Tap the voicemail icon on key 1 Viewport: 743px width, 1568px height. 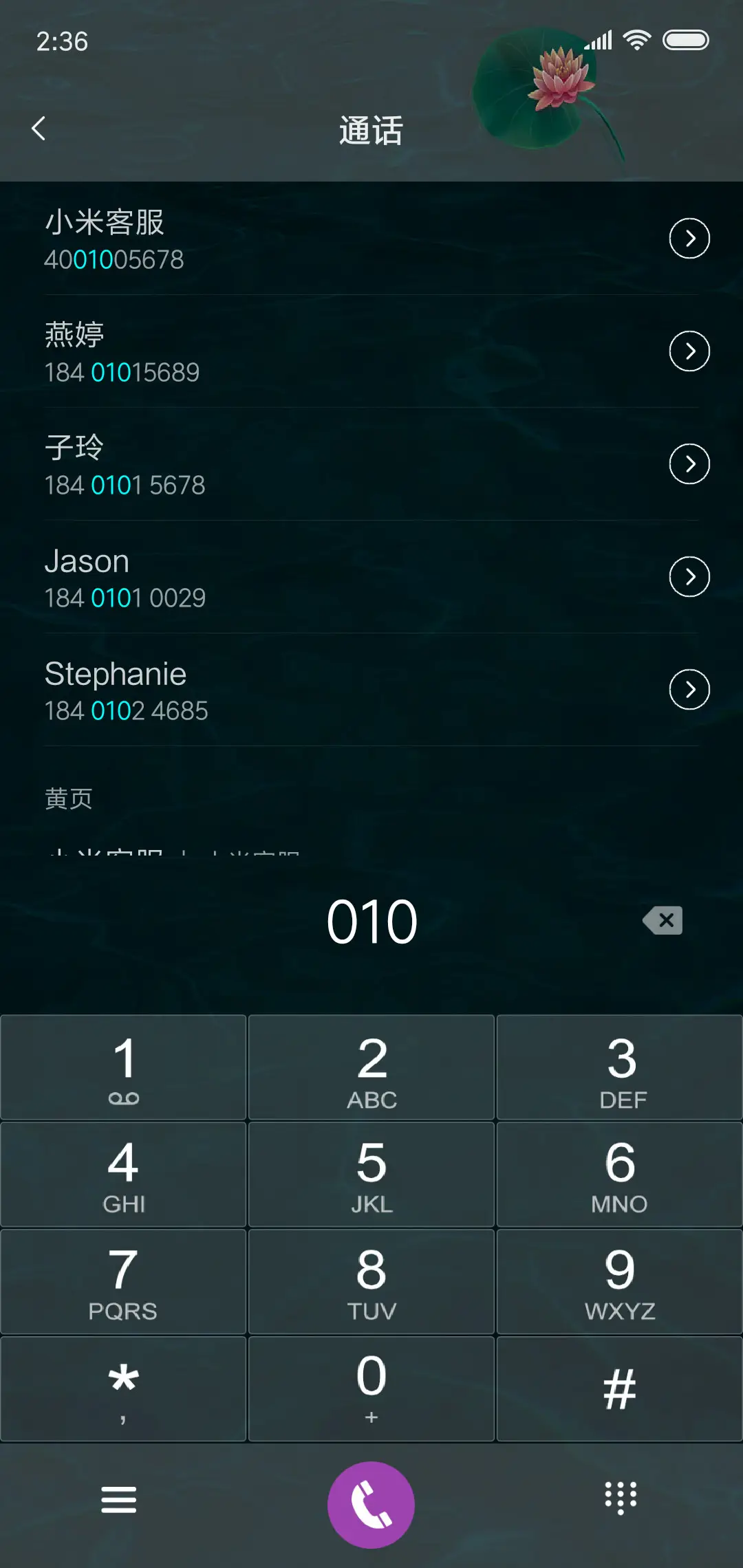(x=122, y=1097)
